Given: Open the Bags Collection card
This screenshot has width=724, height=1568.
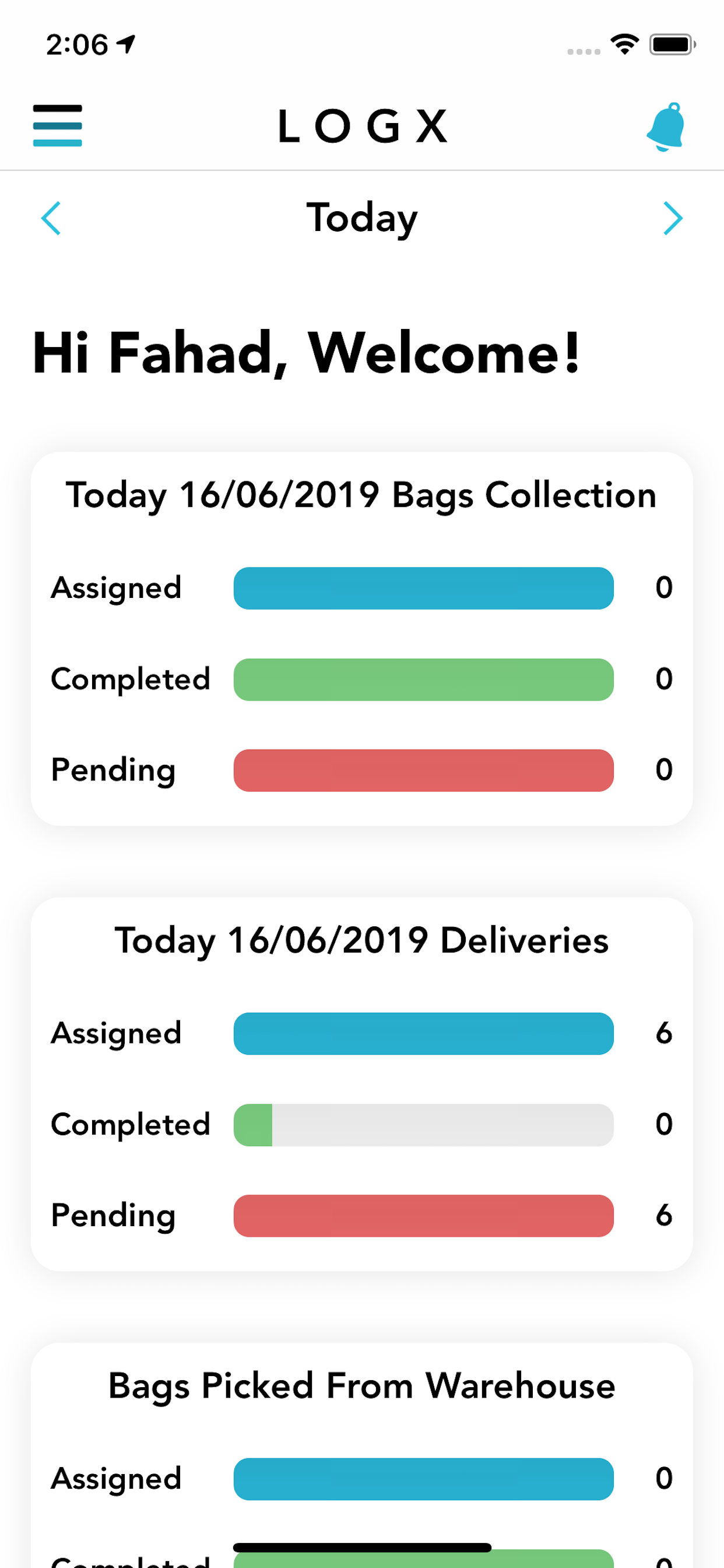Looking at the screenshot, I should tap(362, 639).
